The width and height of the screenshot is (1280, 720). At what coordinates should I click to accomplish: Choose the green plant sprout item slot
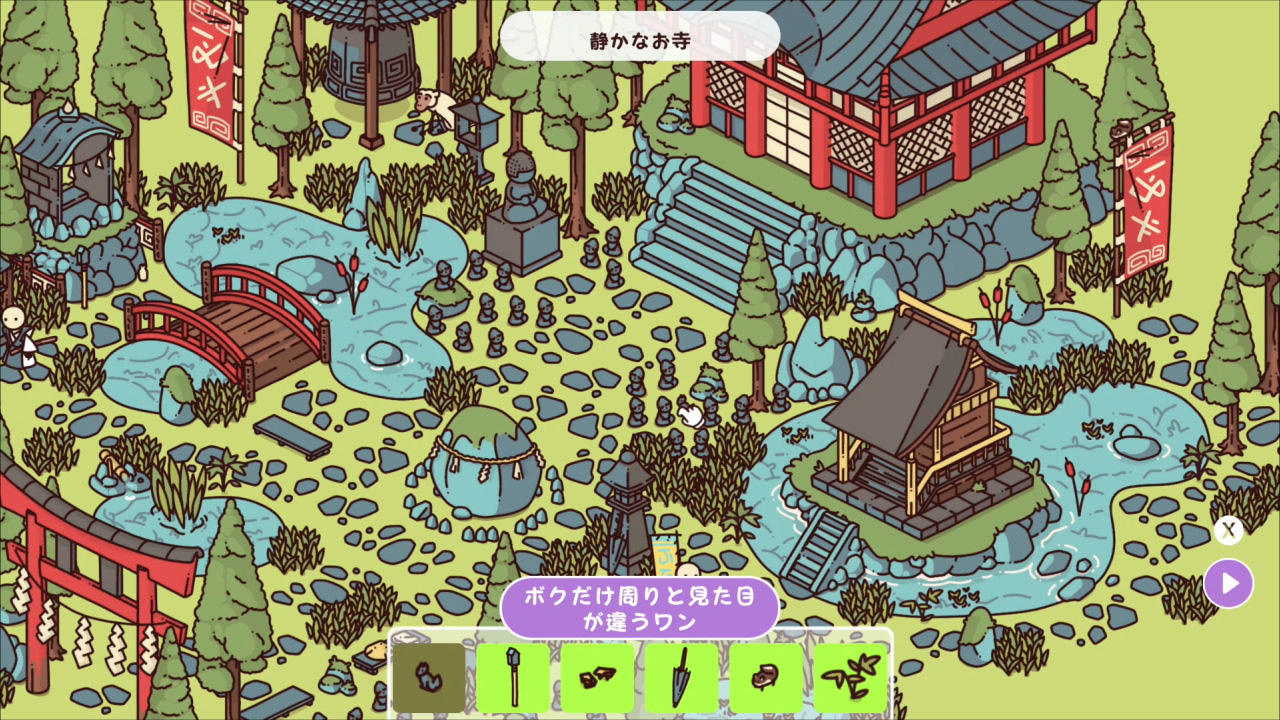click(850, 677)
